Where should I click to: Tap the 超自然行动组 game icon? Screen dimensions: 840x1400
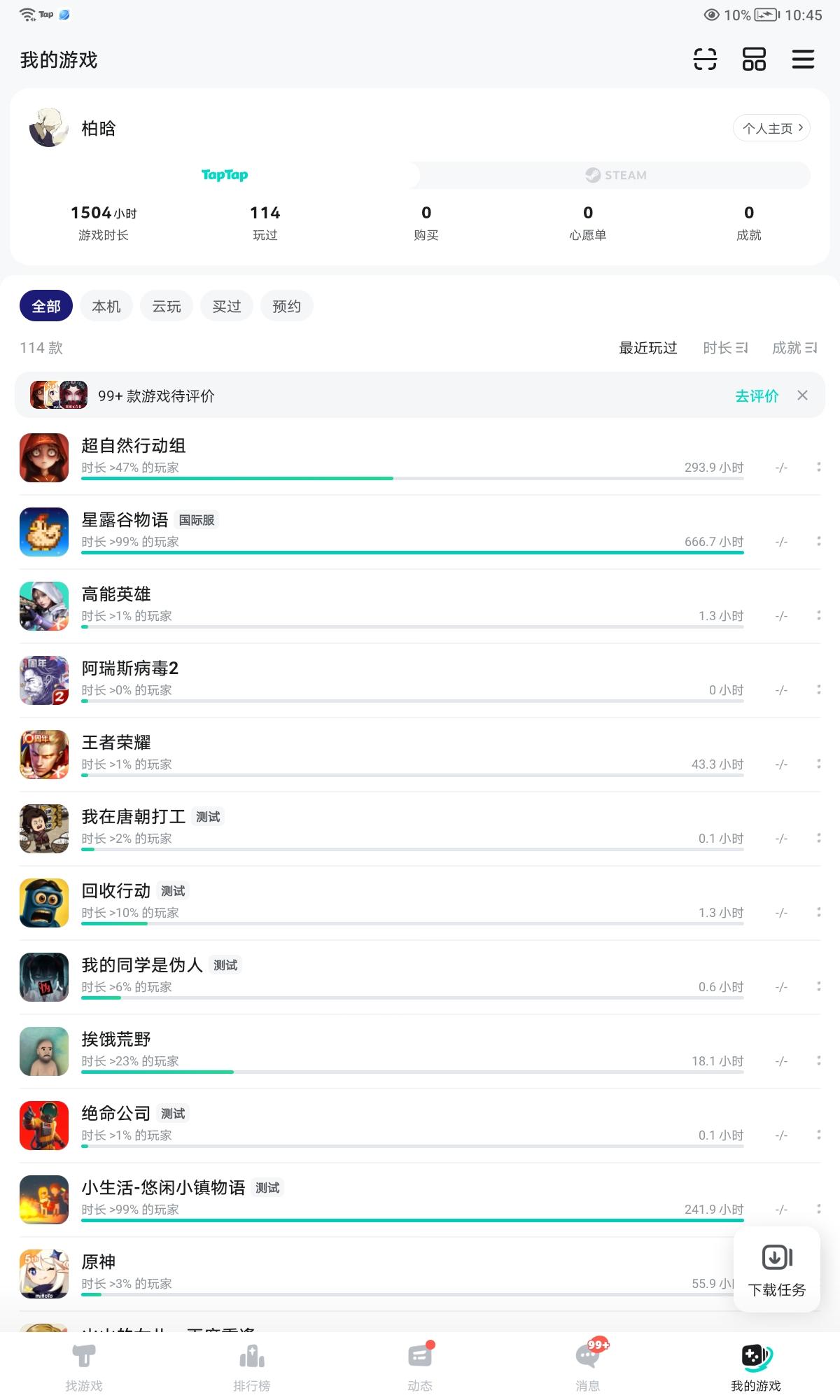pos(43,458)
